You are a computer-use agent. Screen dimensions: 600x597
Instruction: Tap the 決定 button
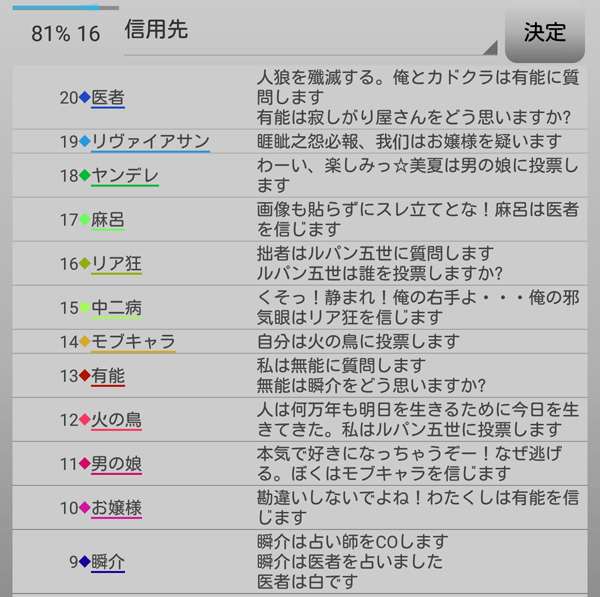click(x=545, y=32)
